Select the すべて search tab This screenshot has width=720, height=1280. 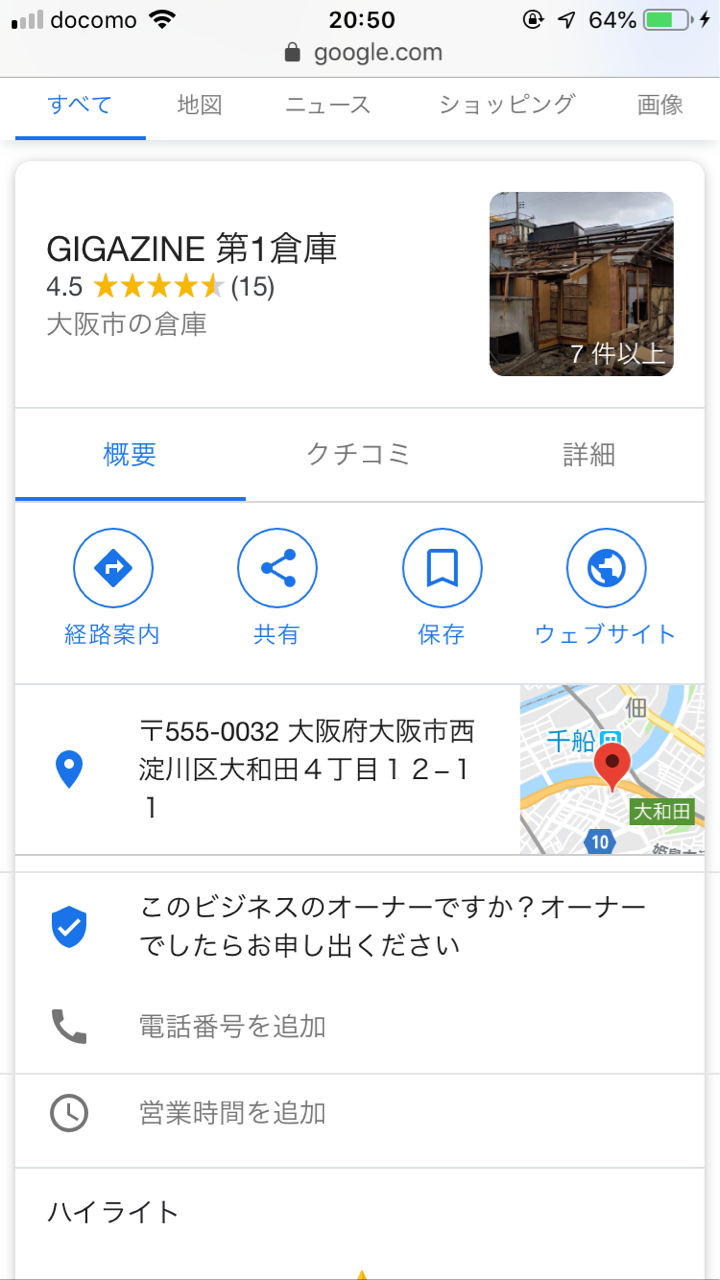click(x=80, y=105)
